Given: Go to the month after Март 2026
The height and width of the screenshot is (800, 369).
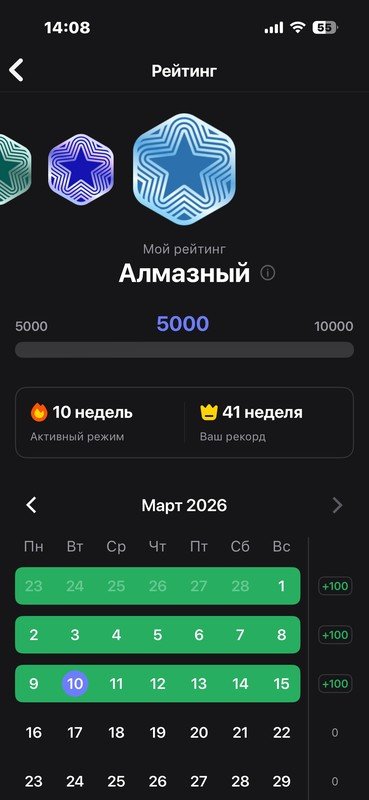Looking at the screenshot, I should point(337,505).
